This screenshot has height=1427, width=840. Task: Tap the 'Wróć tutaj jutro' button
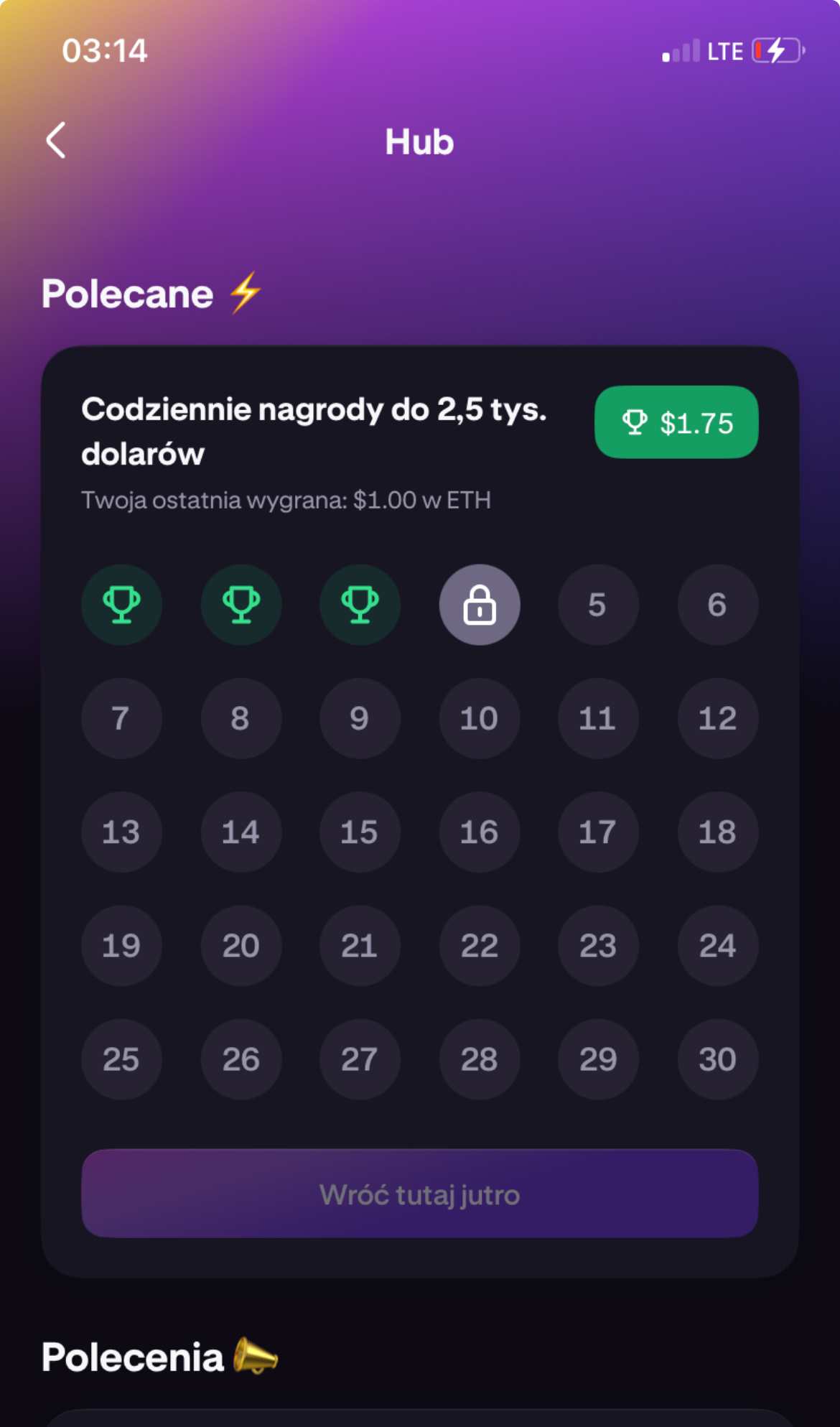tap(420, 1194)
